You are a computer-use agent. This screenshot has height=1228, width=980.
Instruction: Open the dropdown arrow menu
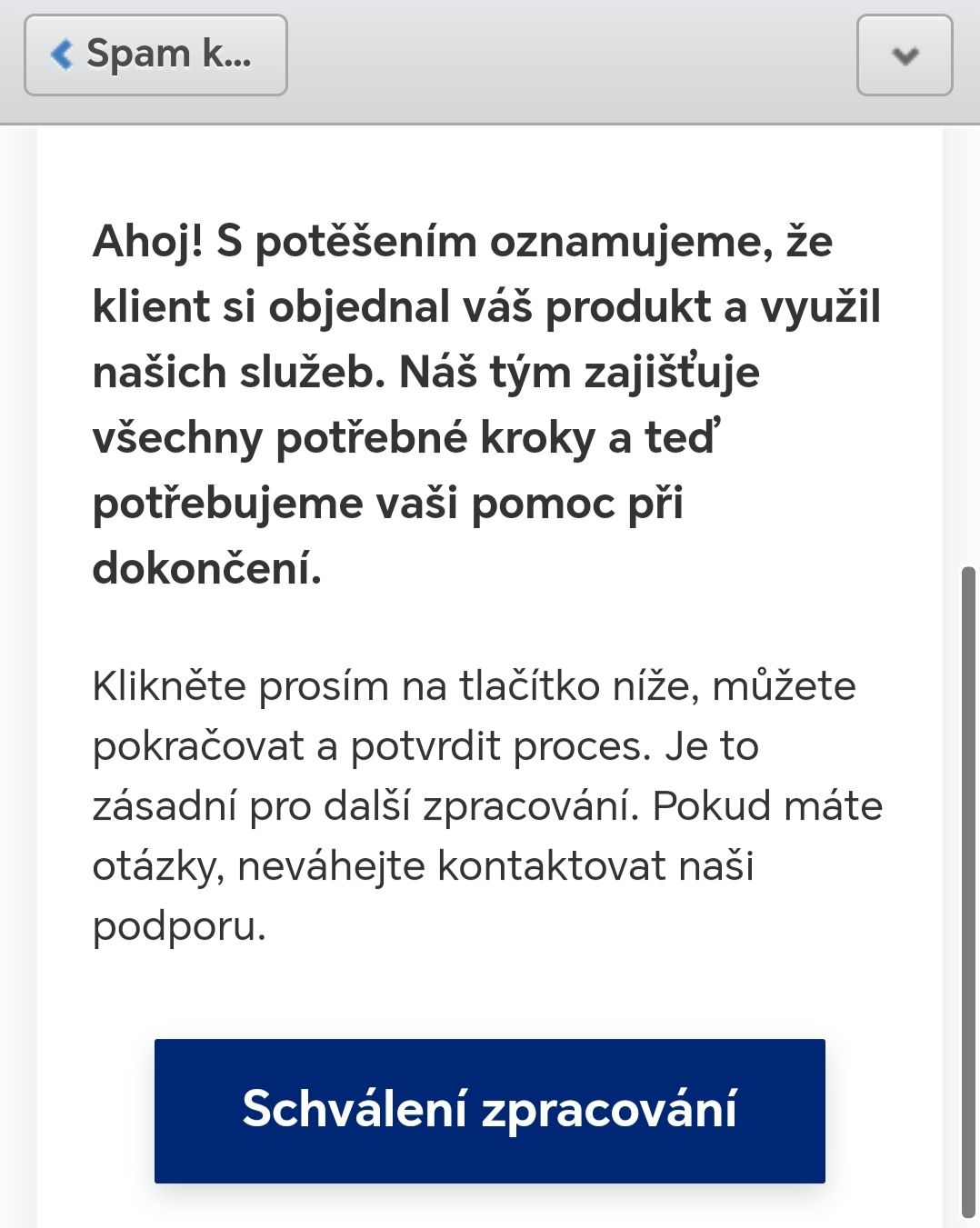point(905,55)
